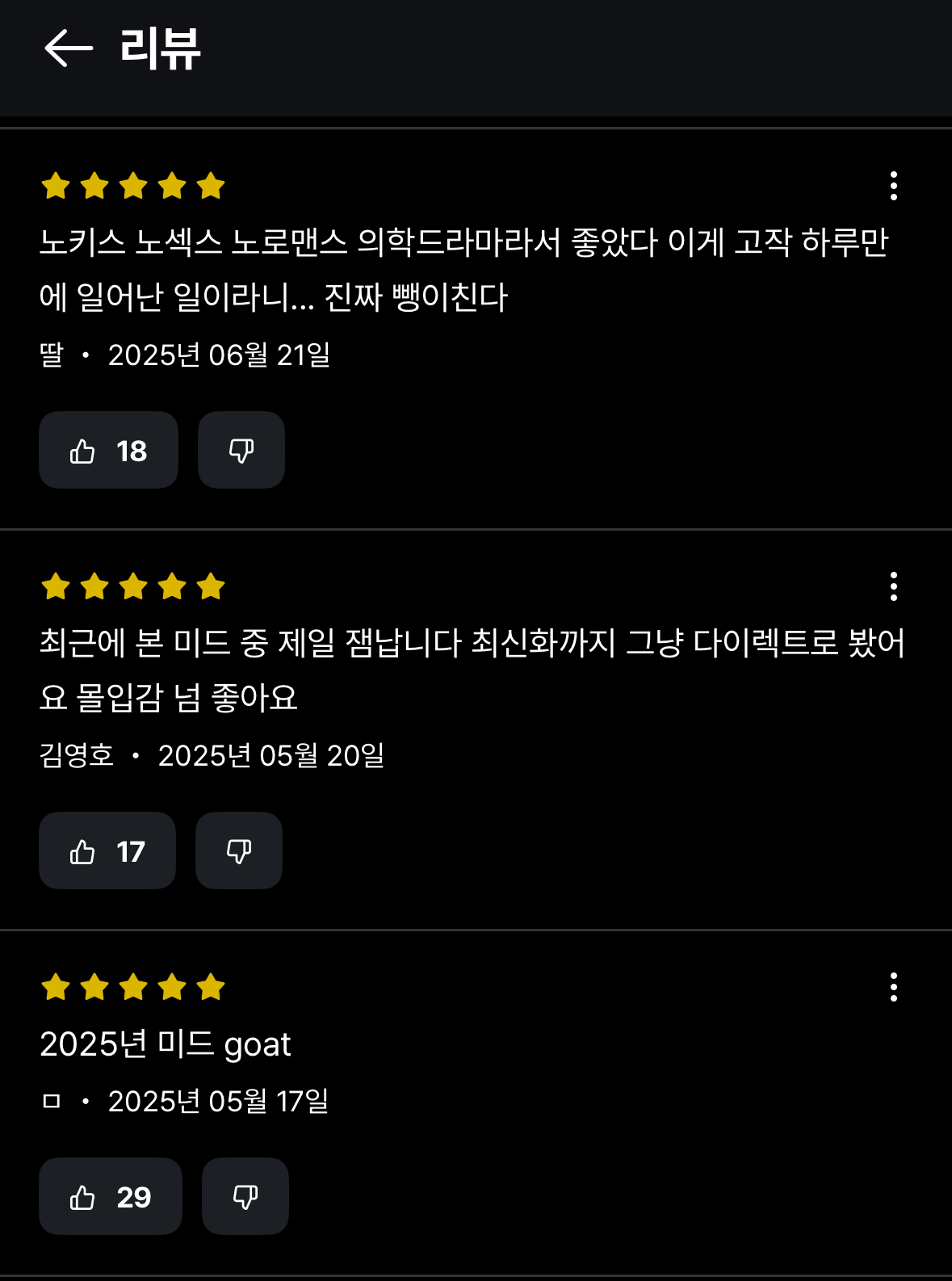Open the overflow menu on the goat review
The image size is (952, 1281).
click(x=893, y=987)
